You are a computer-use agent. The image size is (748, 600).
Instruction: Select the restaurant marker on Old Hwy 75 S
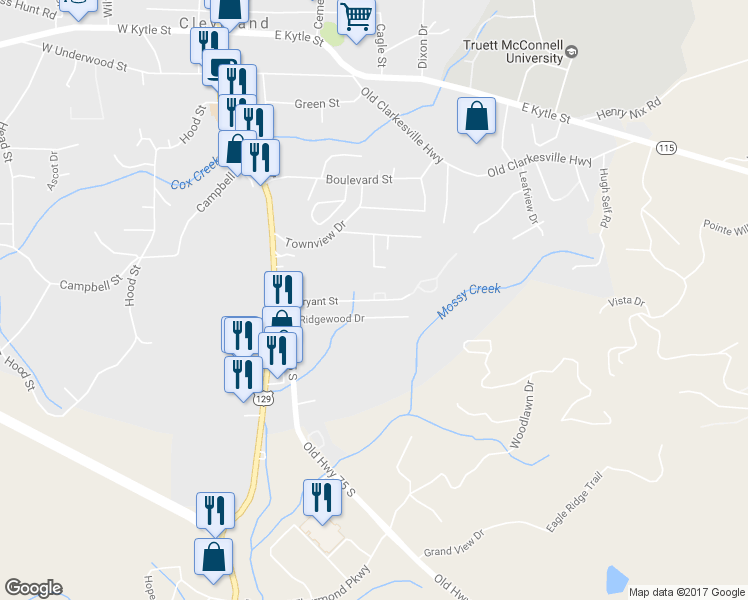pos(321,498)
